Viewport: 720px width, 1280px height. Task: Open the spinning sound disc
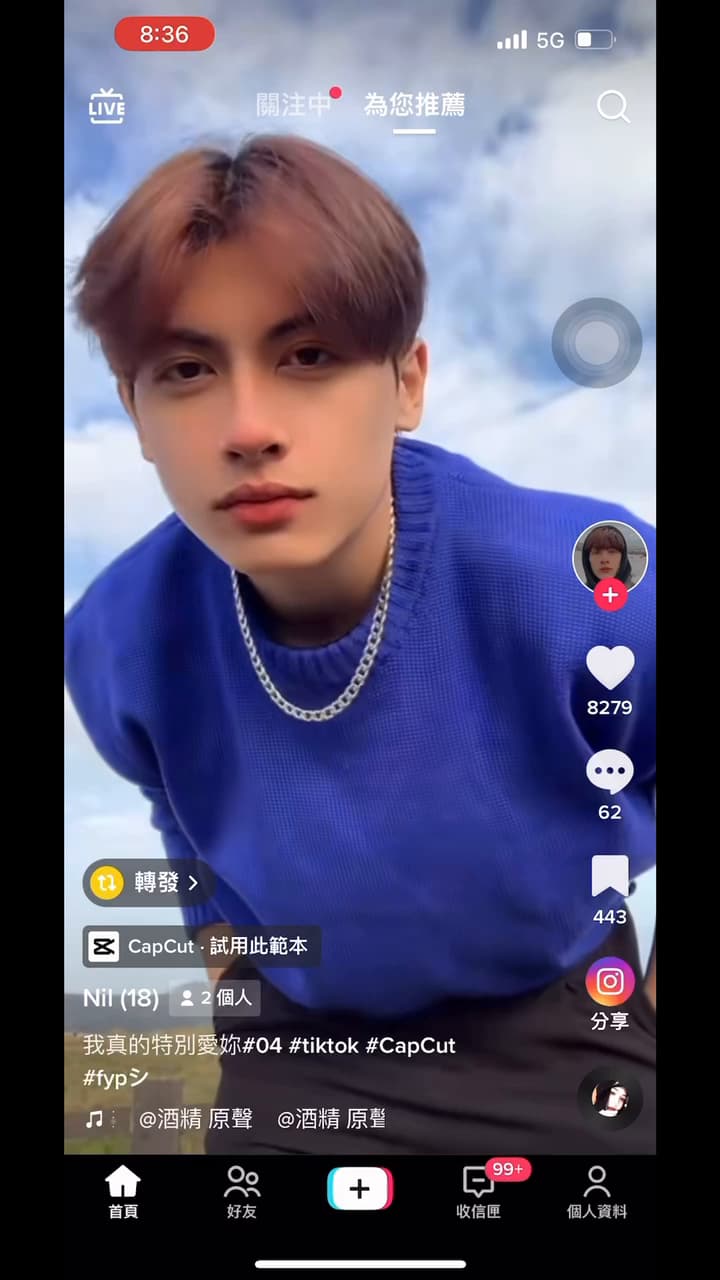point(610,1098)
